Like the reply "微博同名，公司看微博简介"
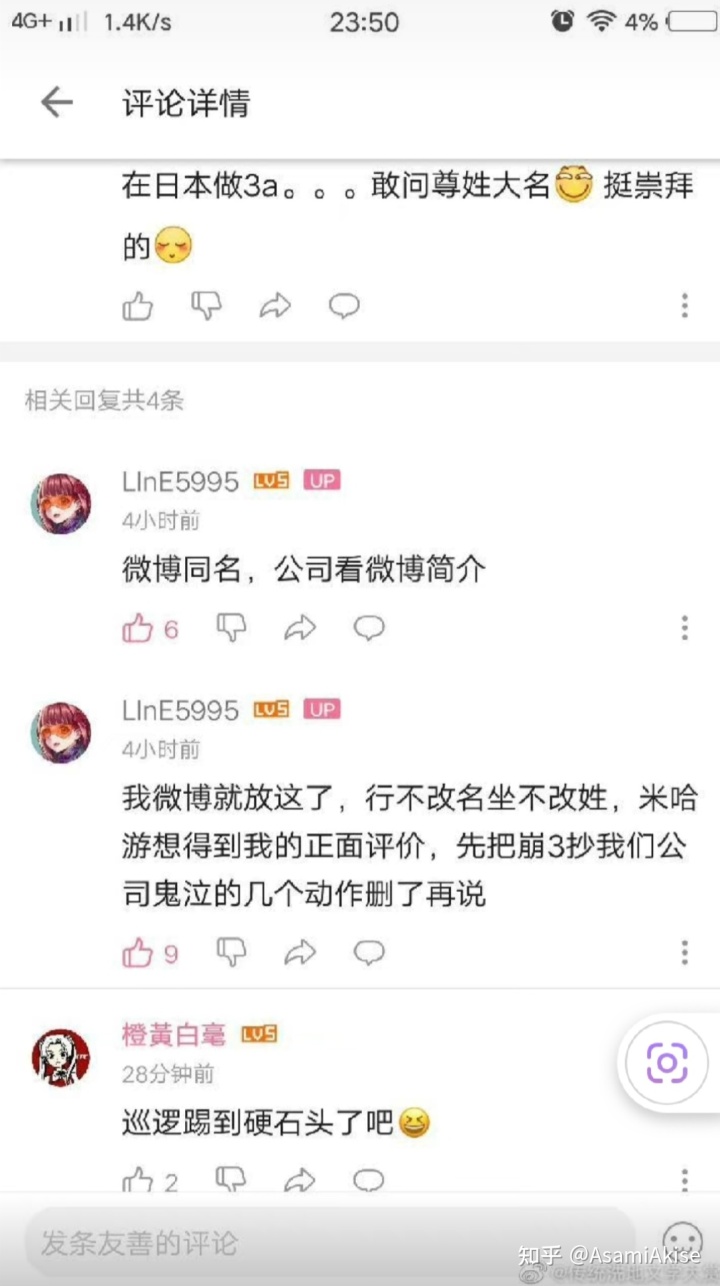This screenshot has height=1286, width=720. tap(138, 628)
